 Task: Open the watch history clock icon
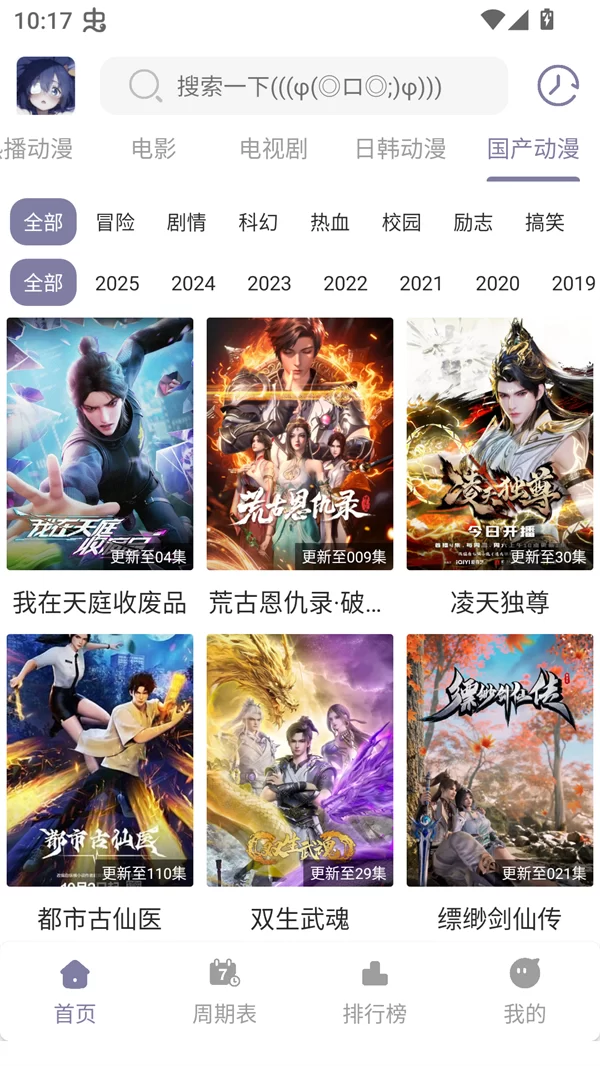tap(557, 86)
